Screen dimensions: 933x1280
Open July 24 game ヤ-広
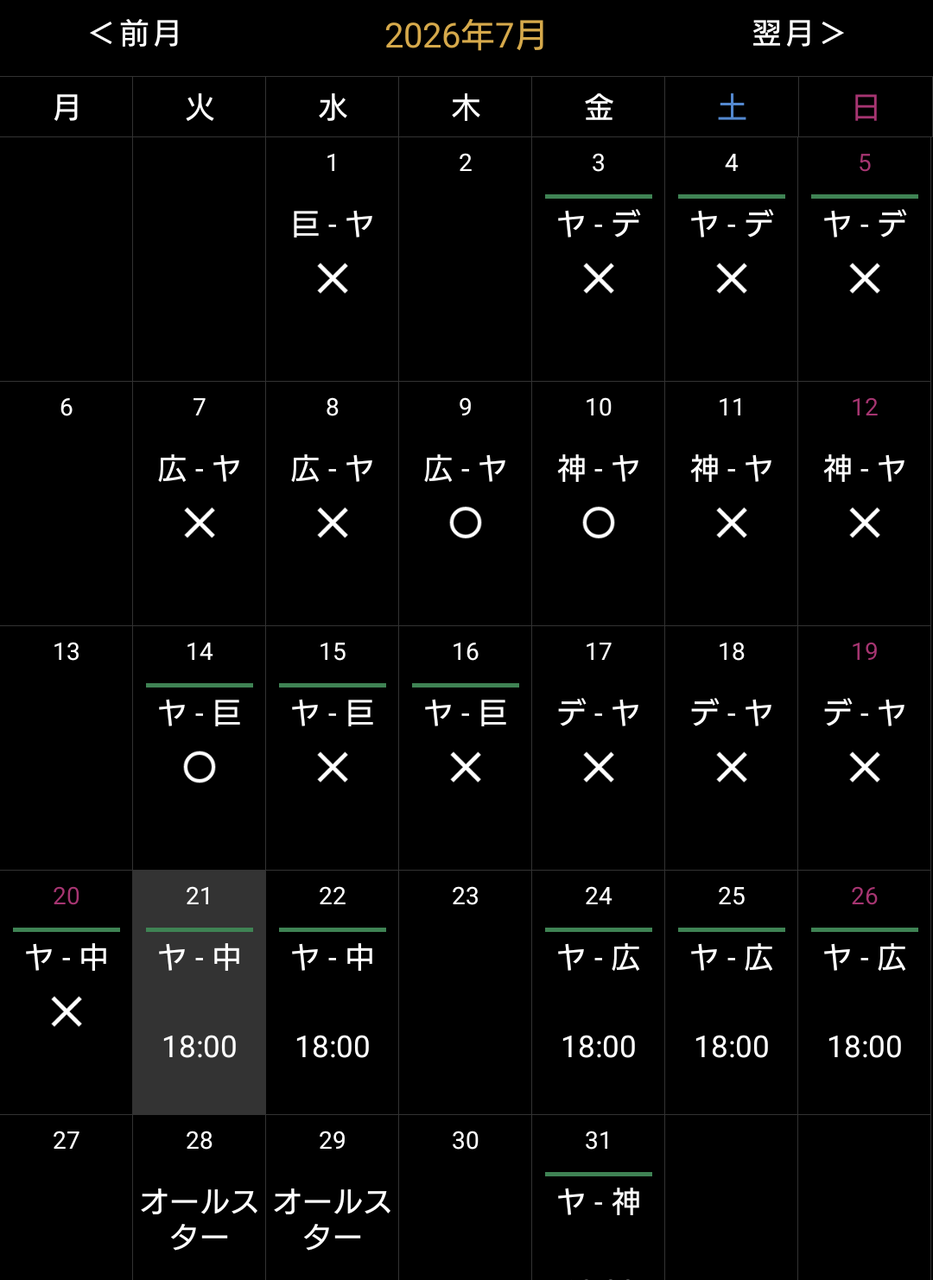(598, 993)
